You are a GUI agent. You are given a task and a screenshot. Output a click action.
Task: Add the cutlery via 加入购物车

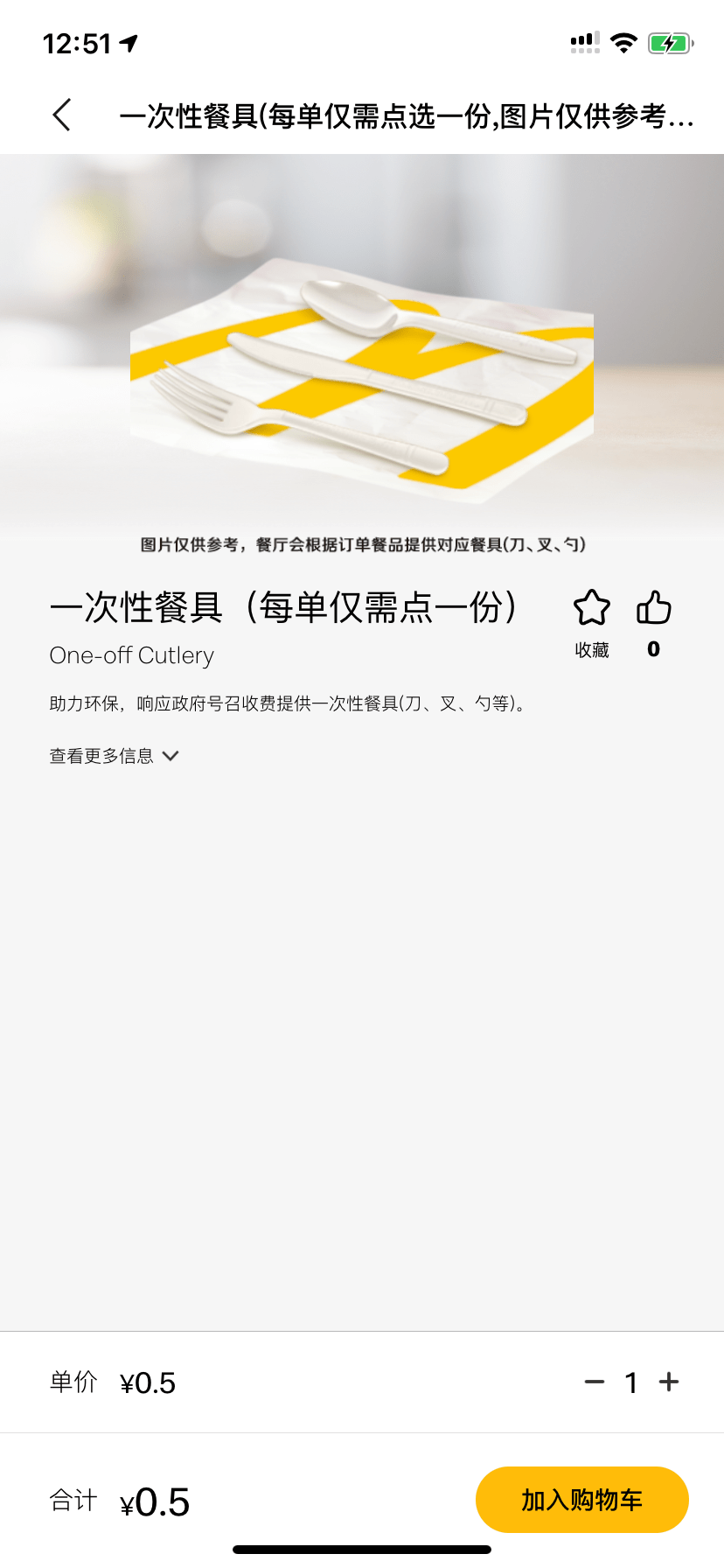(581, 1500)
